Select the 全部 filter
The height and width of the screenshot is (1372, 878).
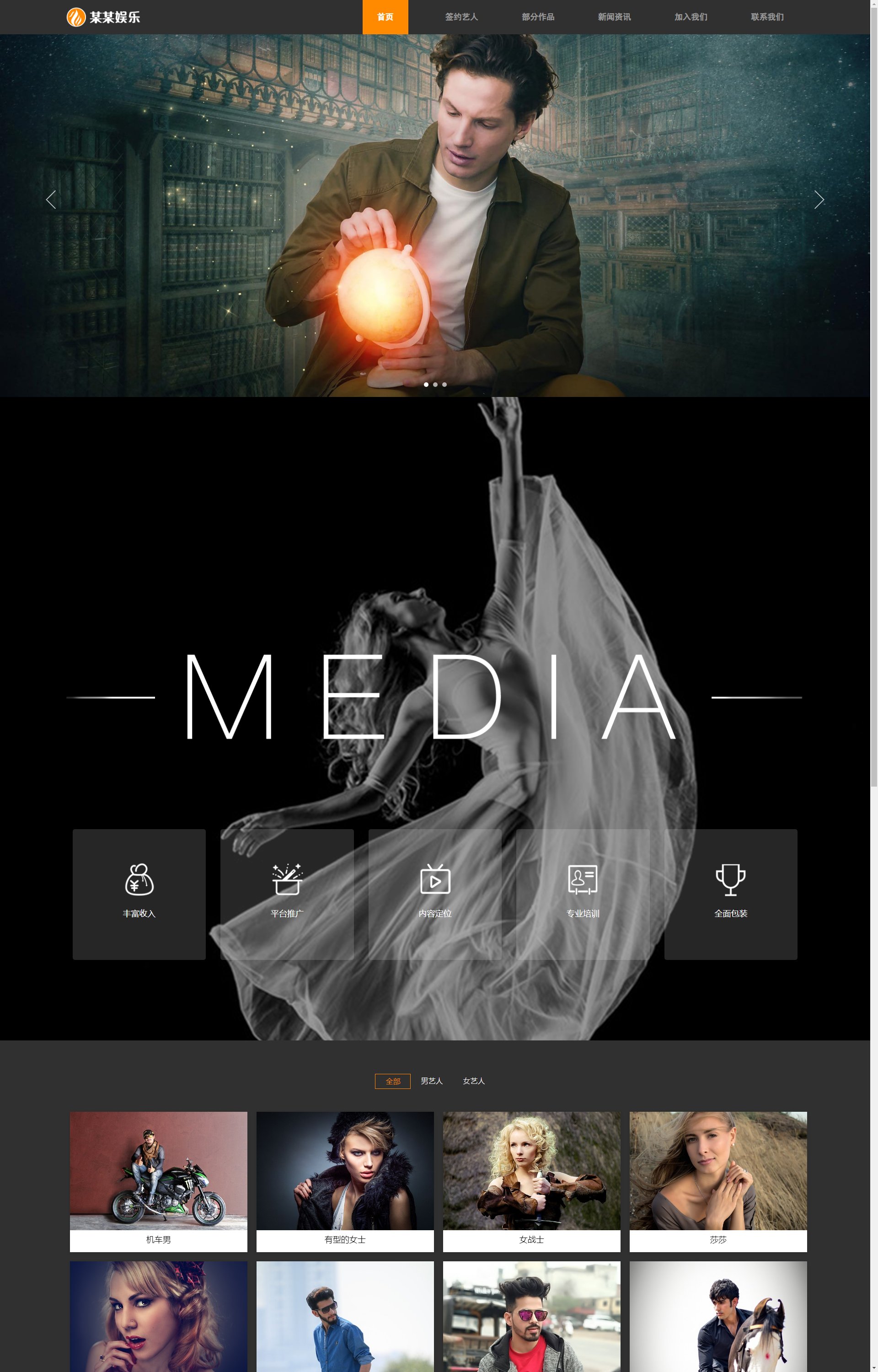coord(392,1081)
